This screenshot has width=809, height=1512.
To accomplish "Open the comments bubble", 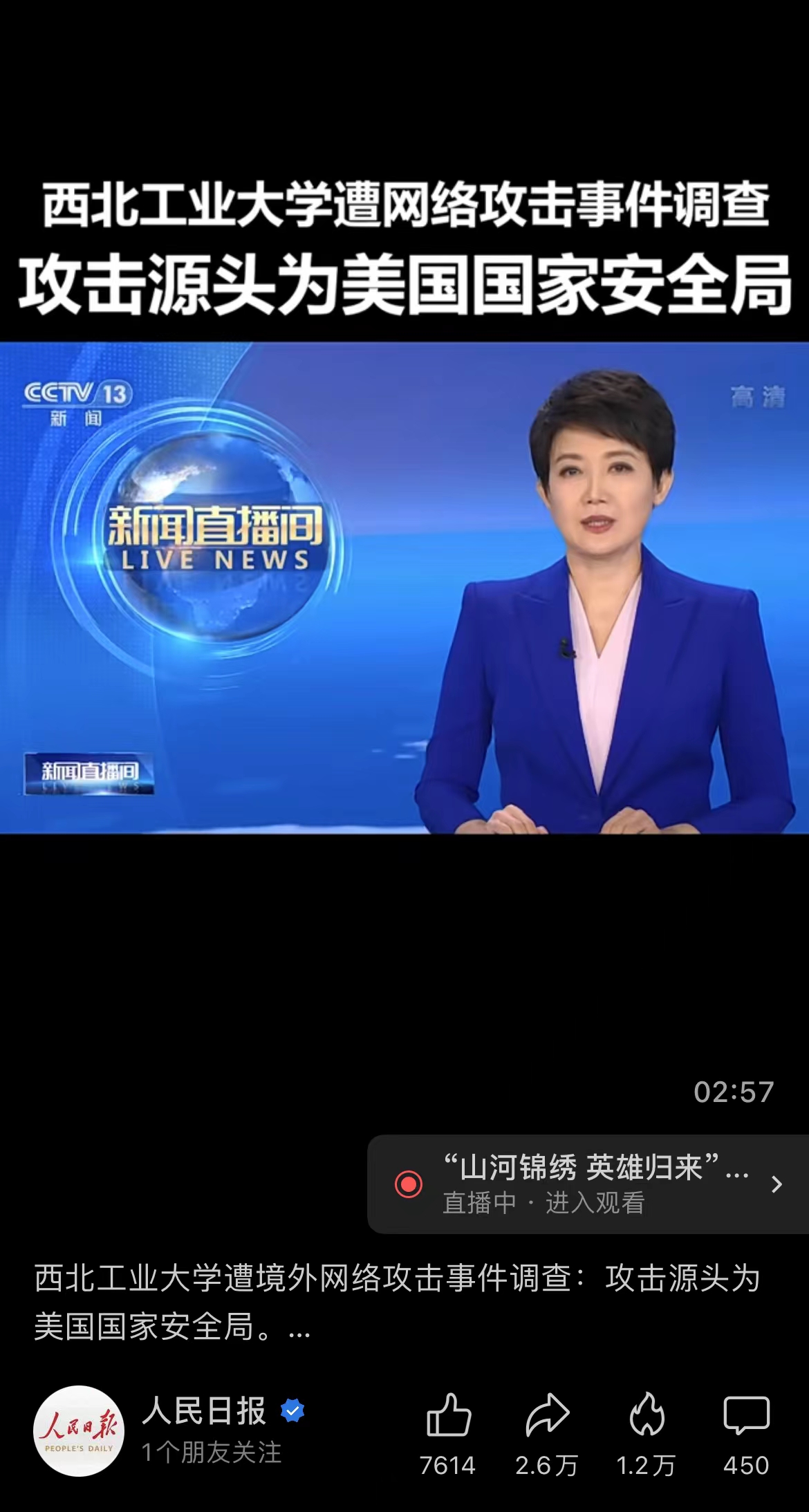I will [746, 1415].
